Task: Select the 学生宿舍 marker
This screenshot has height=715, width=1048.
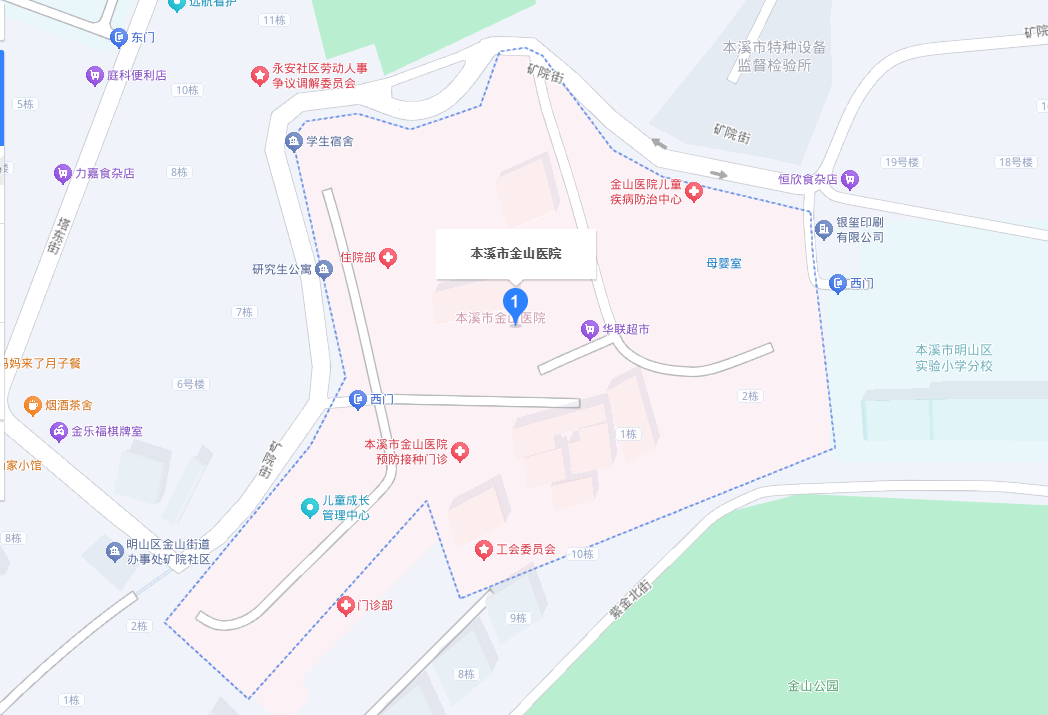Action: click(293, 141)
